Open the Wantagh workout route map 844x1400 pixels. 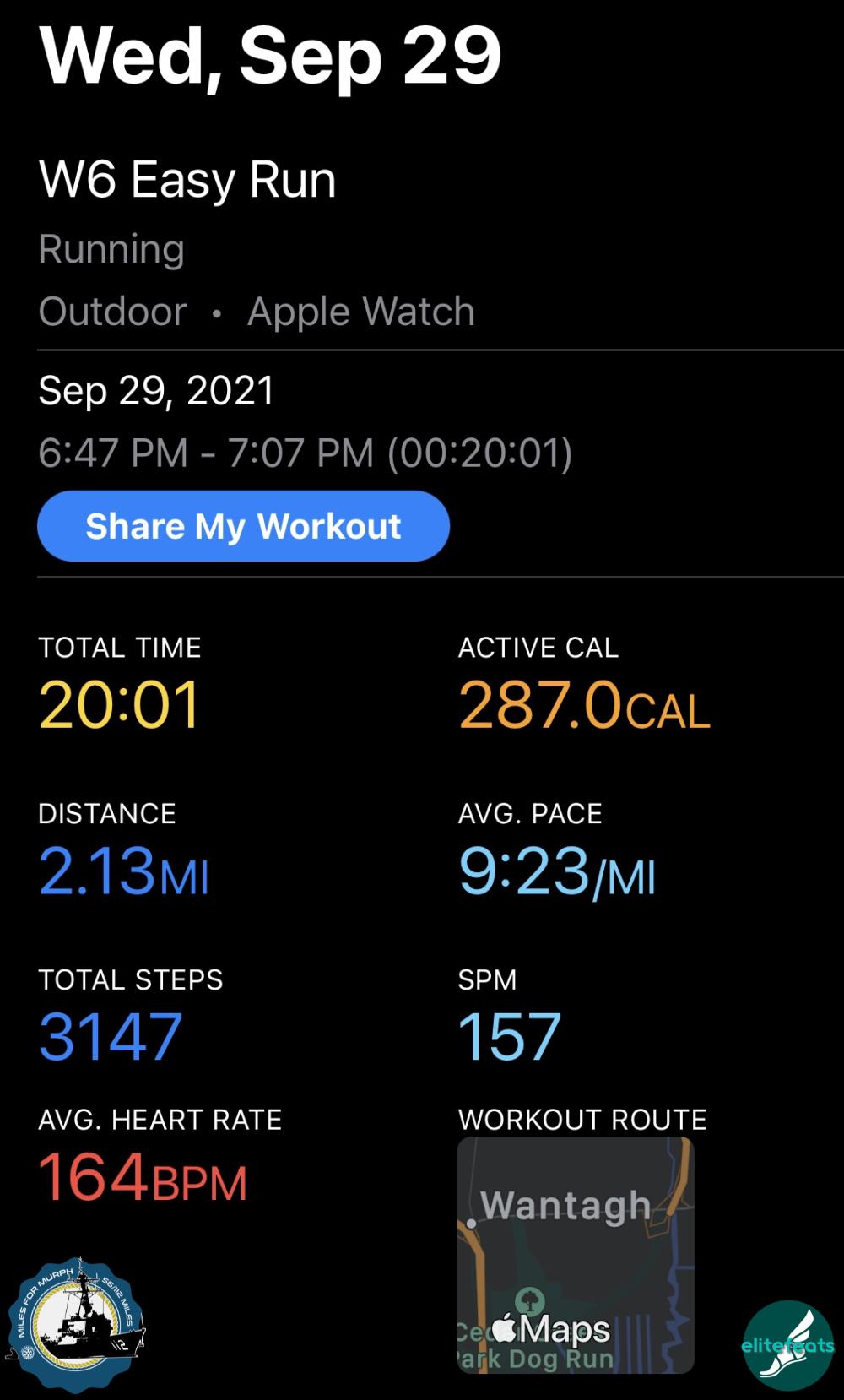tap(576, 1254)
